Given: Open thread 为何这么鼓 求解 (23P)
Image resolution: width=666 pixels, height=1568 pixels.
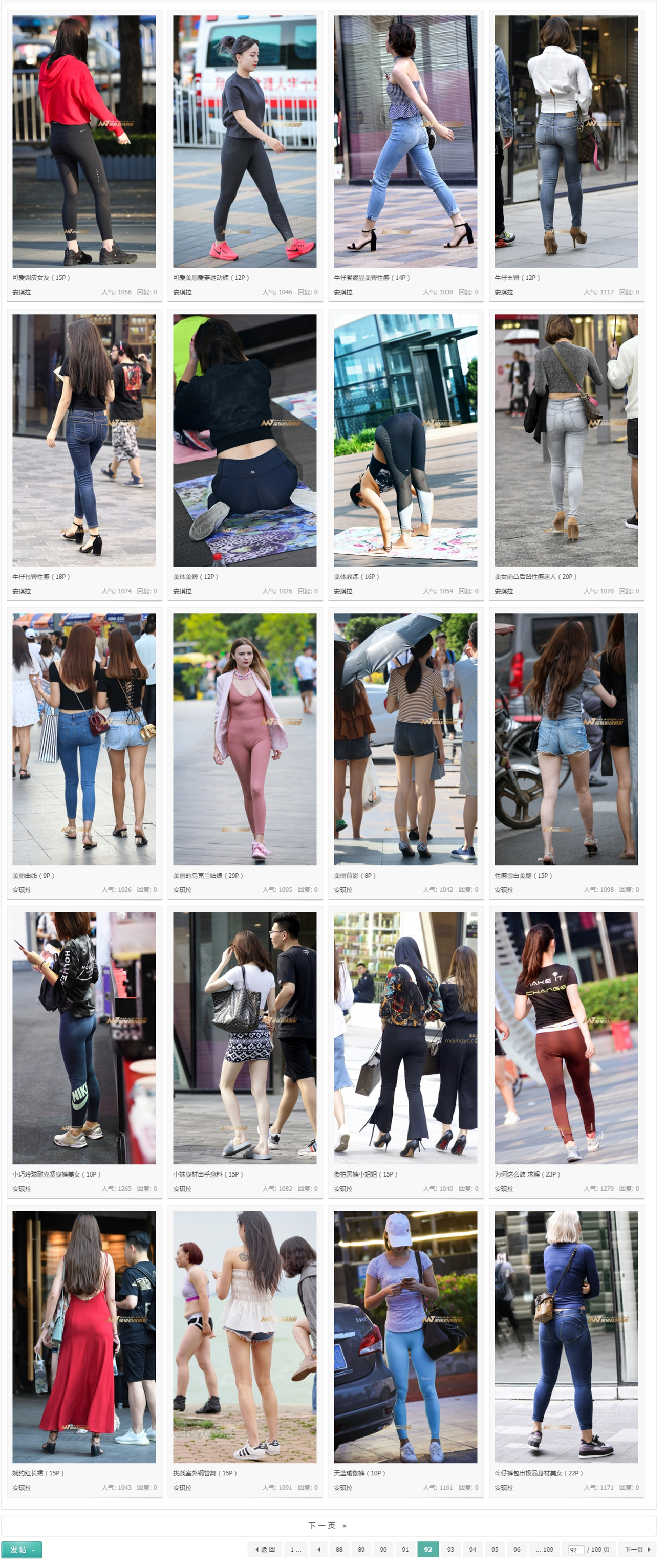Looking at the screenshot, I should tap(527, 1174).
